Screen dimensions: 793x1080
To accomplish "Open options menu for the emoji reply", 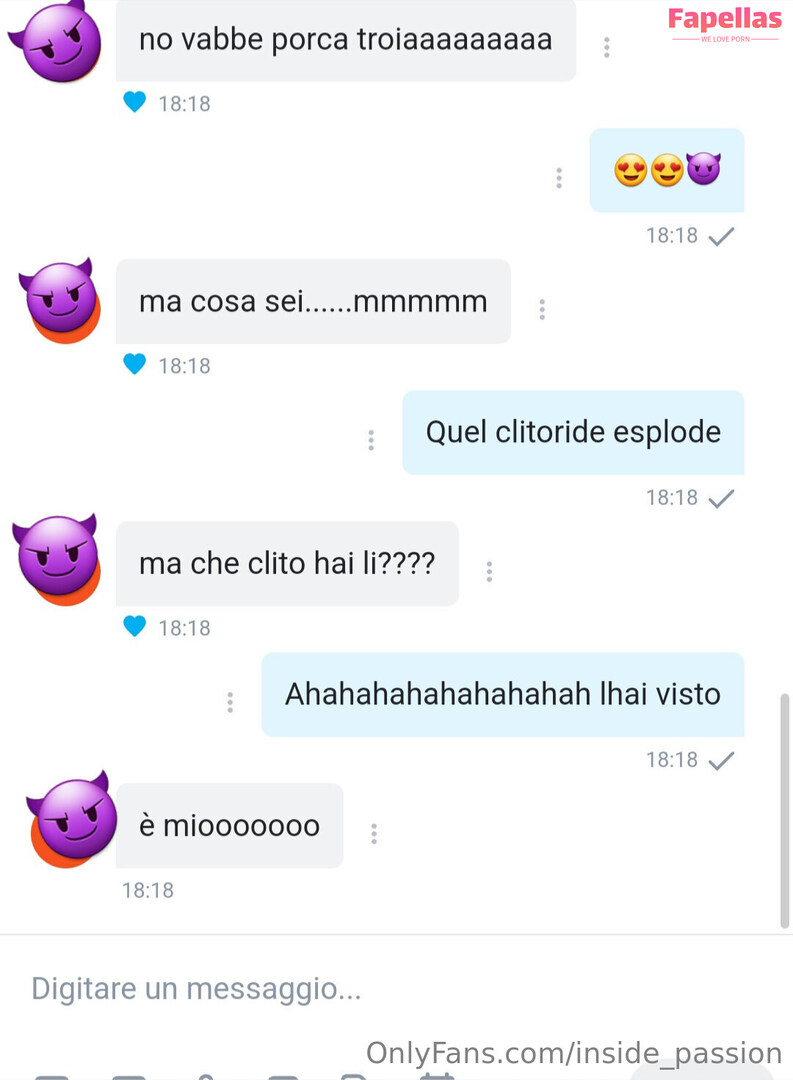I will (x=558, y=178).
